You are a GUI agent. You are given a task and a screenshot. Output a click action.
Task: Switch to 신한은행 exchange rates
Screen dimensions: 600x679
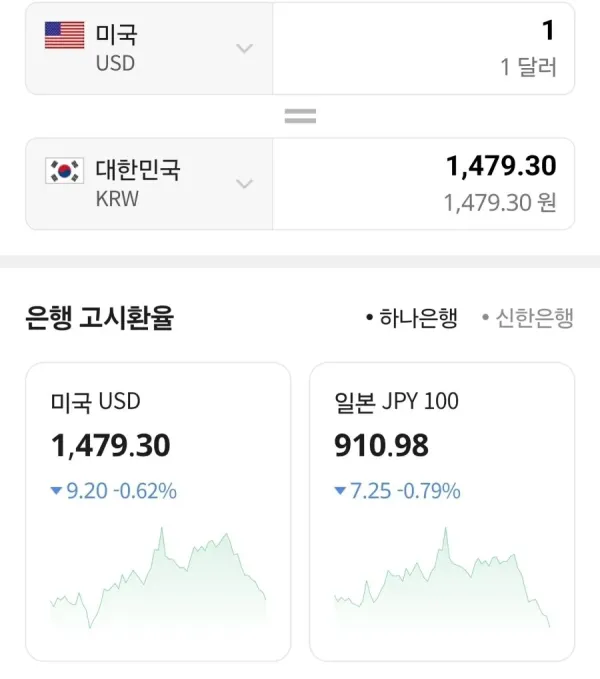(528, 318)
